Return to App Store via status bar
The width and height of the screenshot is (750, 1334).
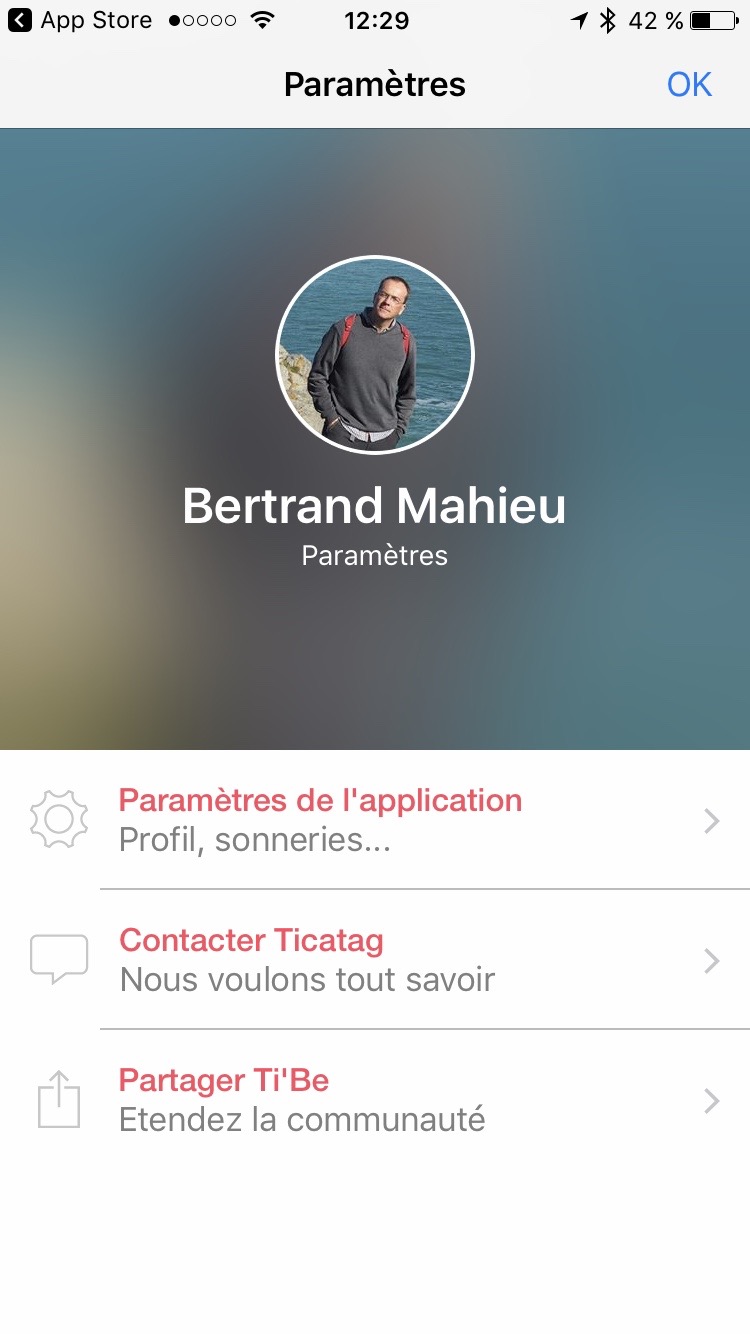tap(80, 20)
